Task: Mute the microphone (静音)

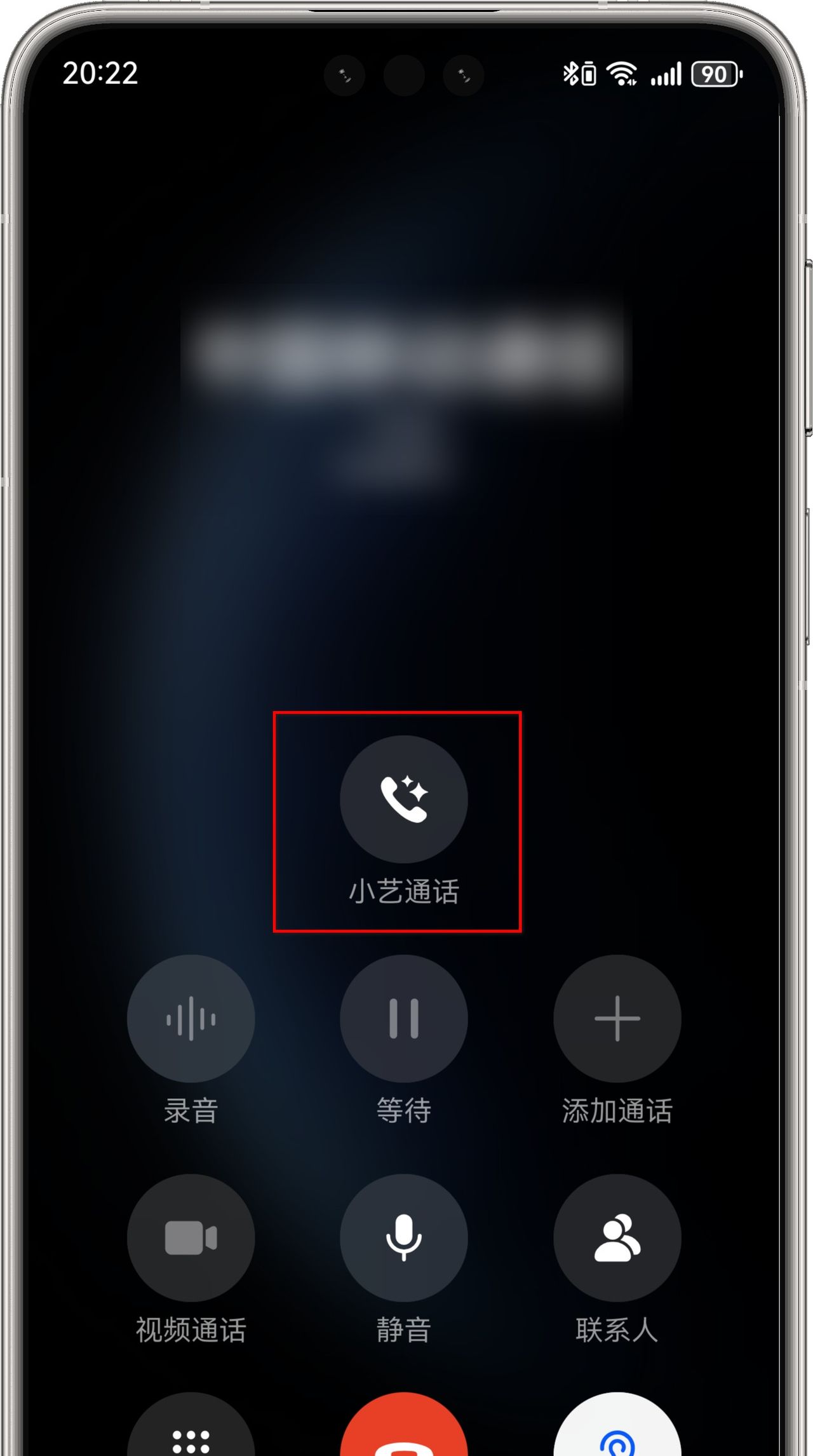Action: (404, 1237)
